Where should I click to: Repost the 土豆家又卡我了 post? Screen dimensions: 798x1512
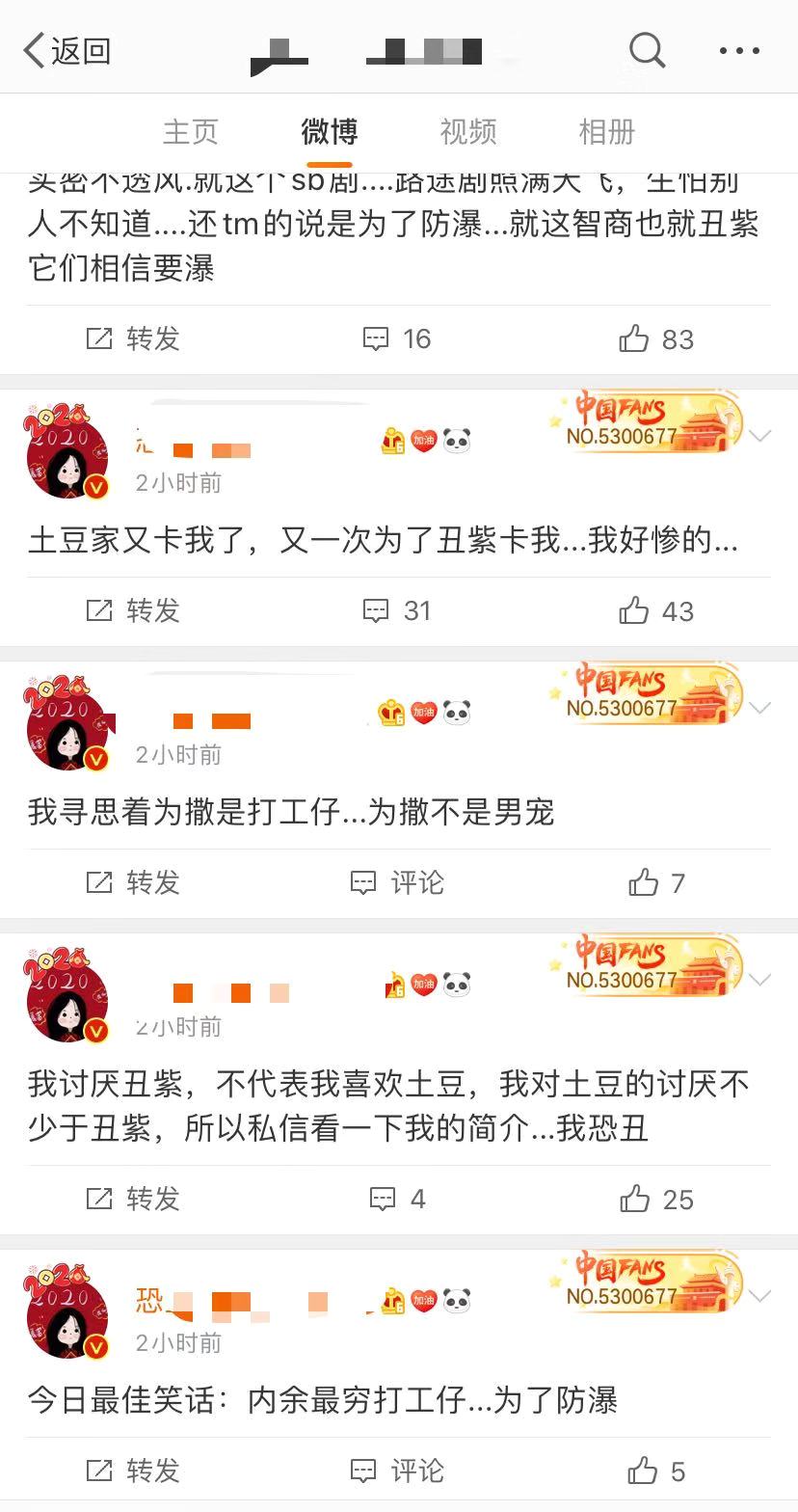pyautogui.click(x=134, y=610)
